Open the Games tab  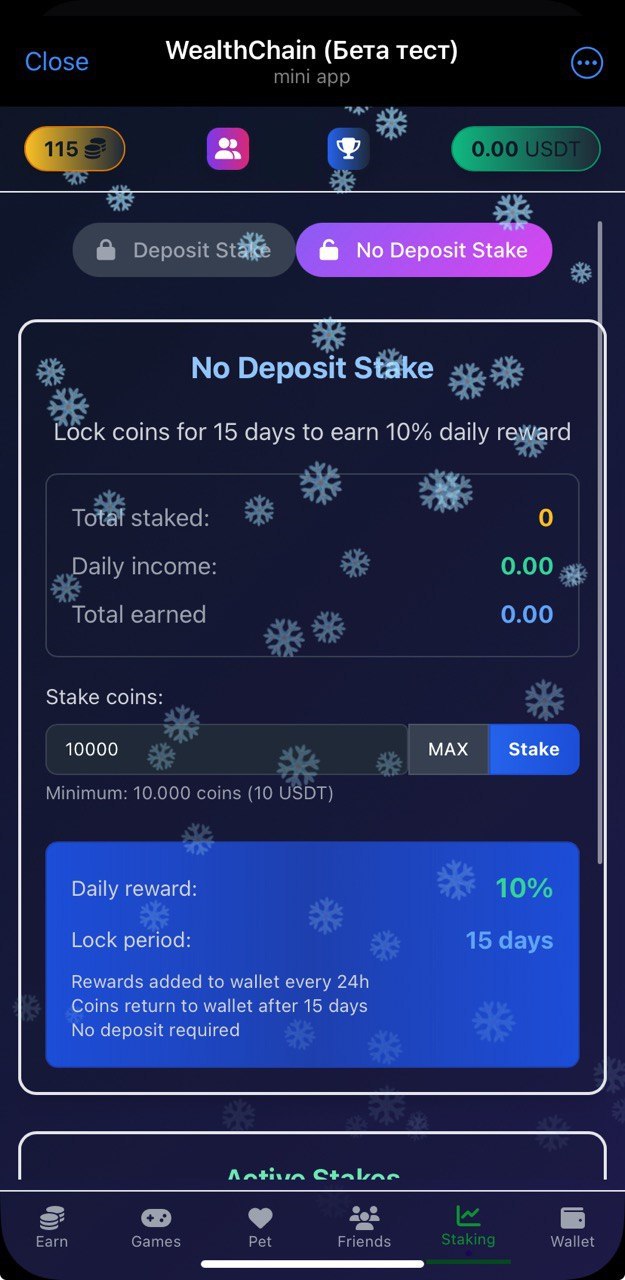156,1227
